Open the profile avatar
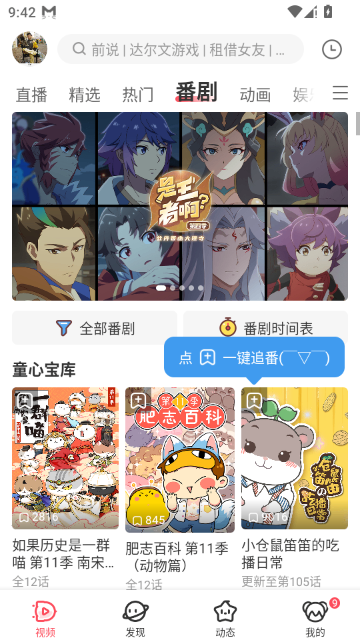360x640 pixels. [x=29, y=49]
